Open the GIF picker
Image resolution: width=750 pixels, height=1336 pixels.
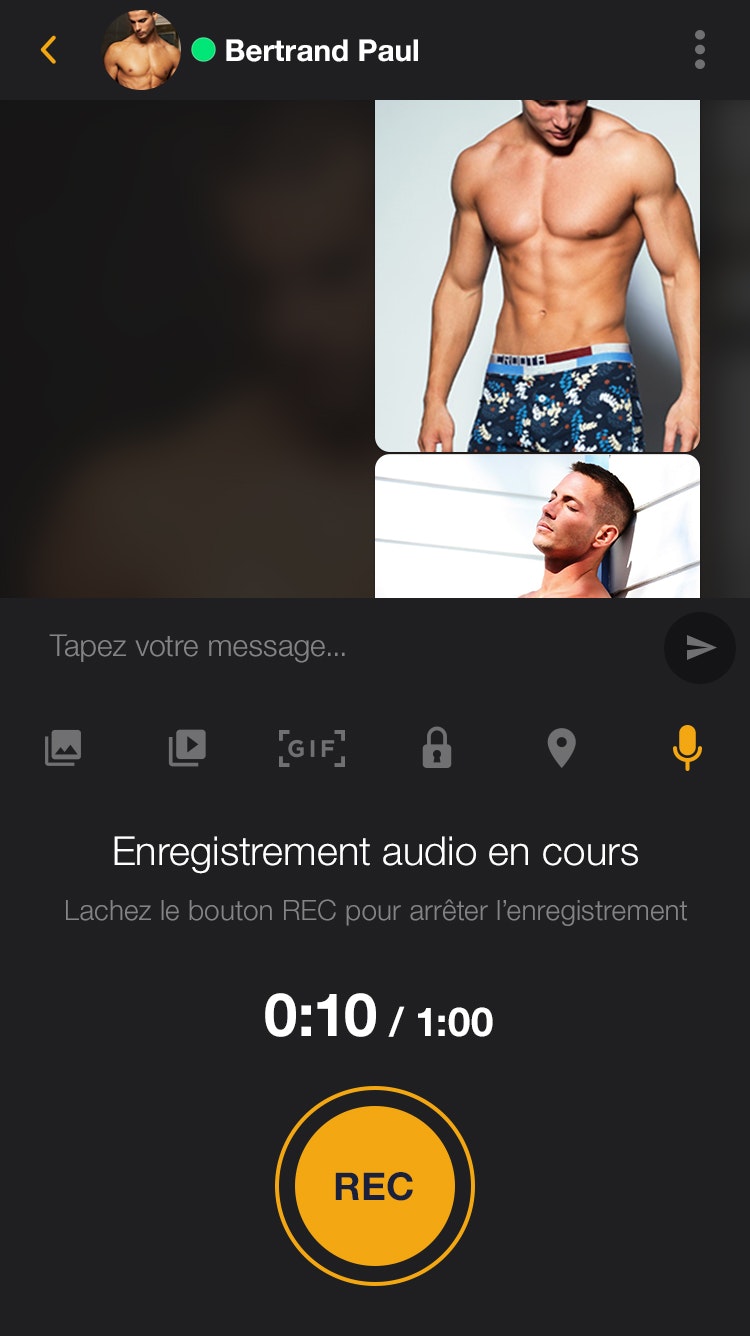(311, 747)
